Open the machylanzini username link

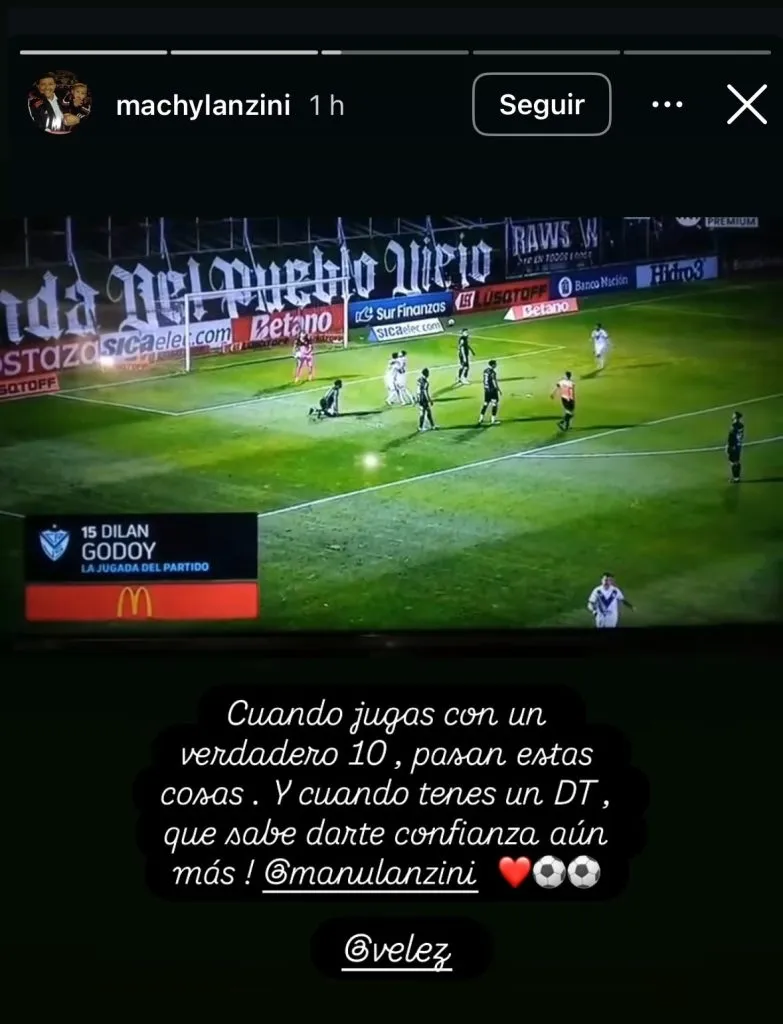tap(203, 105)
